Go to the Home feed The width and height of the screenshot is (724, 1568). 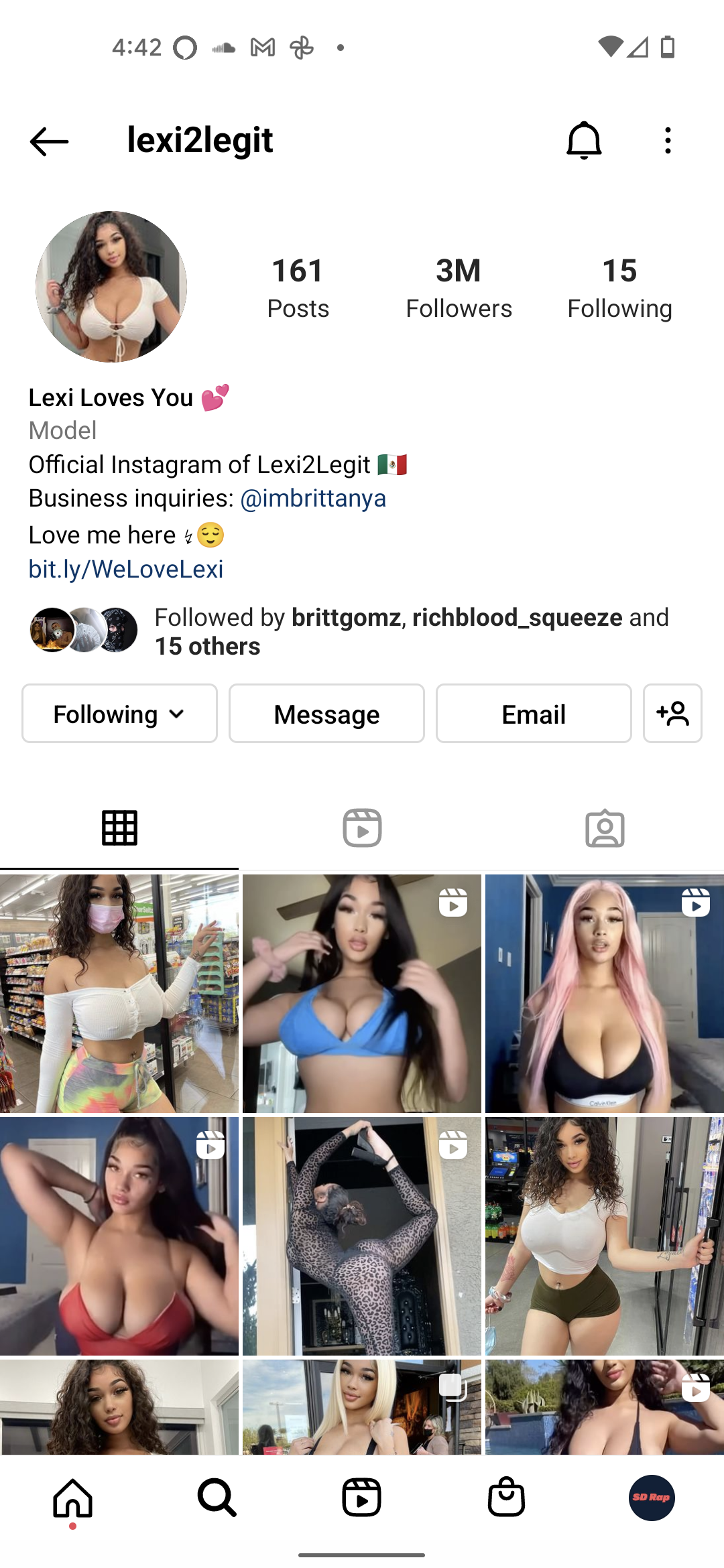click(72, 1498)
